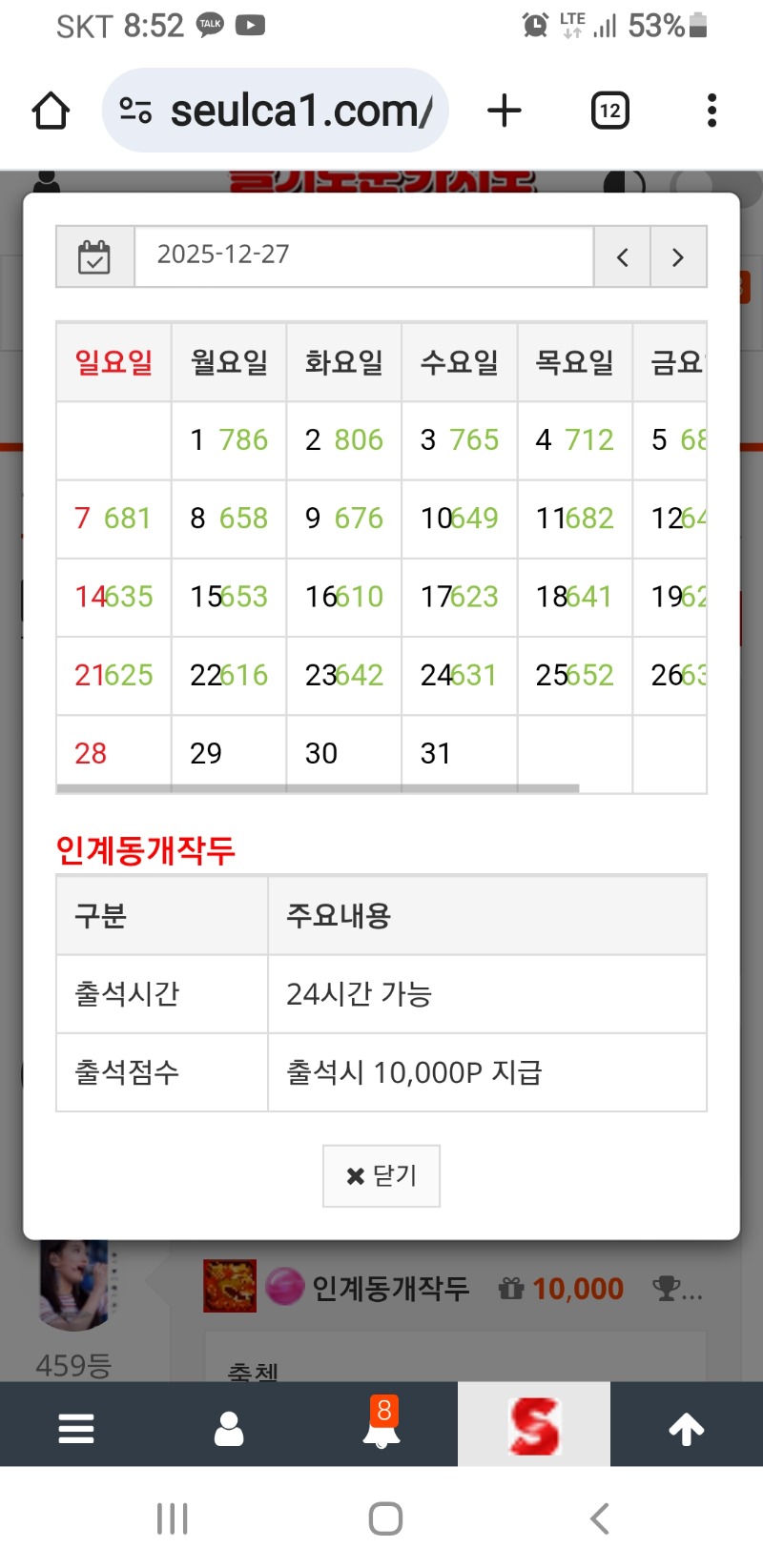Go to the previous month

622,256
